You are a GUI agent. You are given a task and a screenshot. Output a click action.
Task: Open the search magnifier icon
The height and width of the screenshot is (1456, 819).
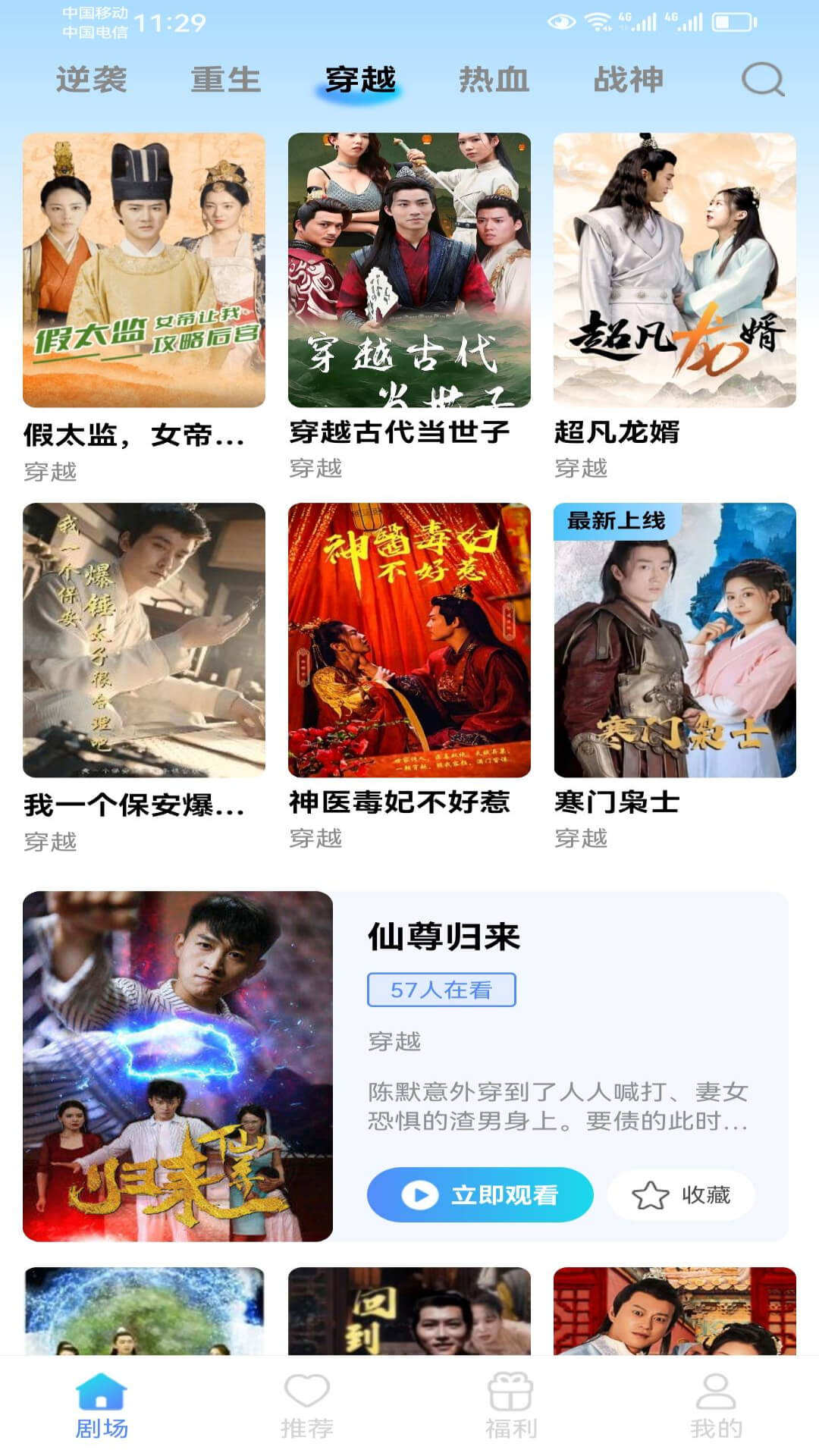[x=762, y=79]
